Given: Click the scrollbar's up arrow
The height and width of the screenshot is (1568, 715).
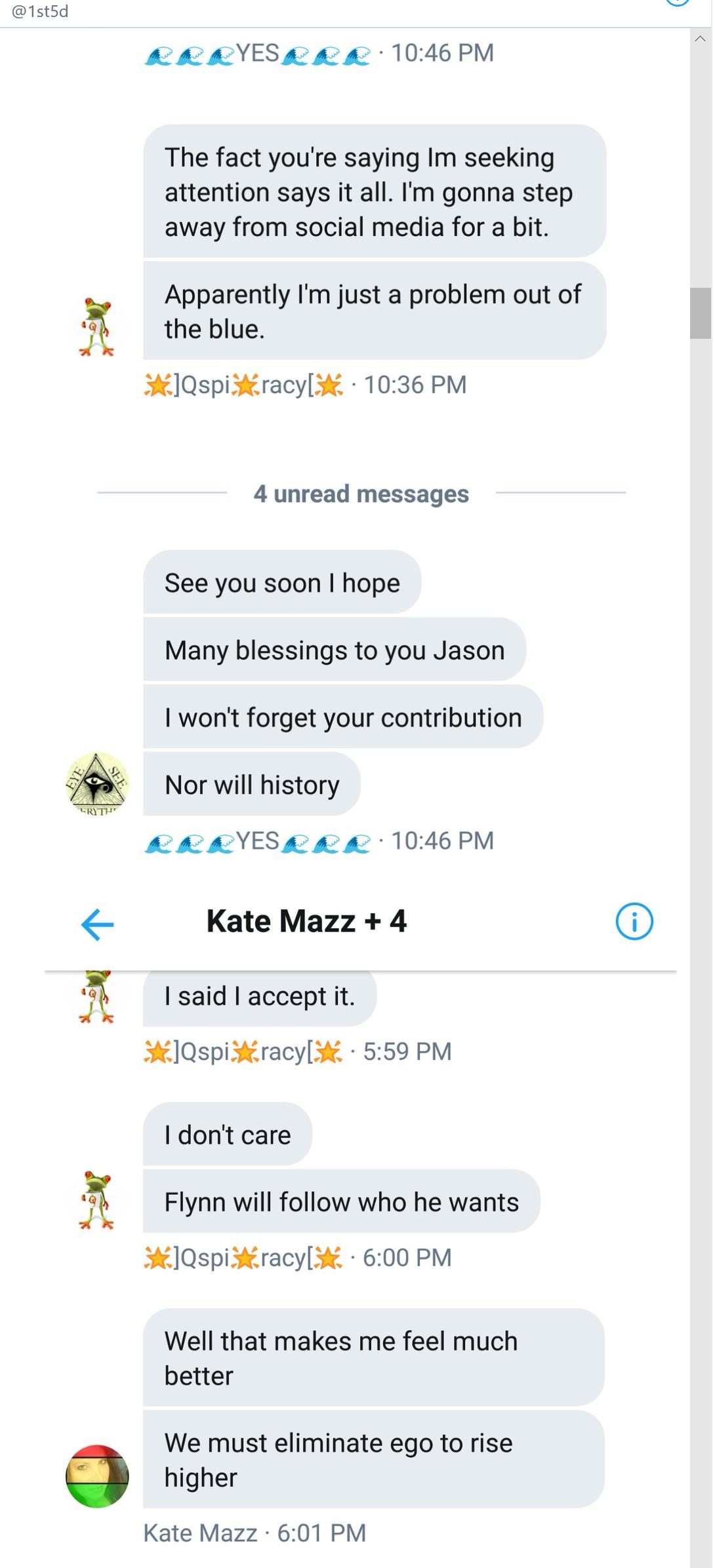Looking at the screenshot, I should (700, 39).
